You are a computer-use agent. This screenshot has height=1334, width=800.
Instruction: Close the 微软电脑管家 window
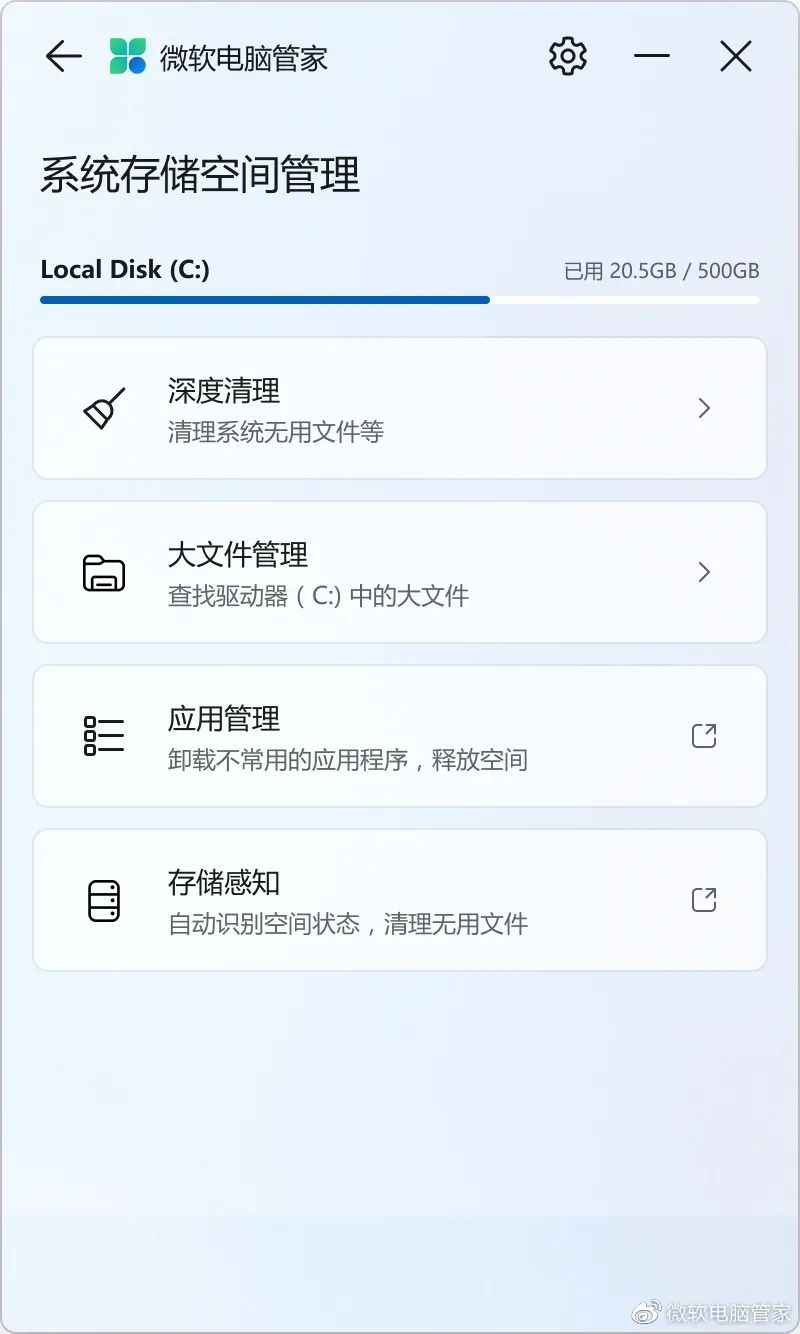point(736,57)
